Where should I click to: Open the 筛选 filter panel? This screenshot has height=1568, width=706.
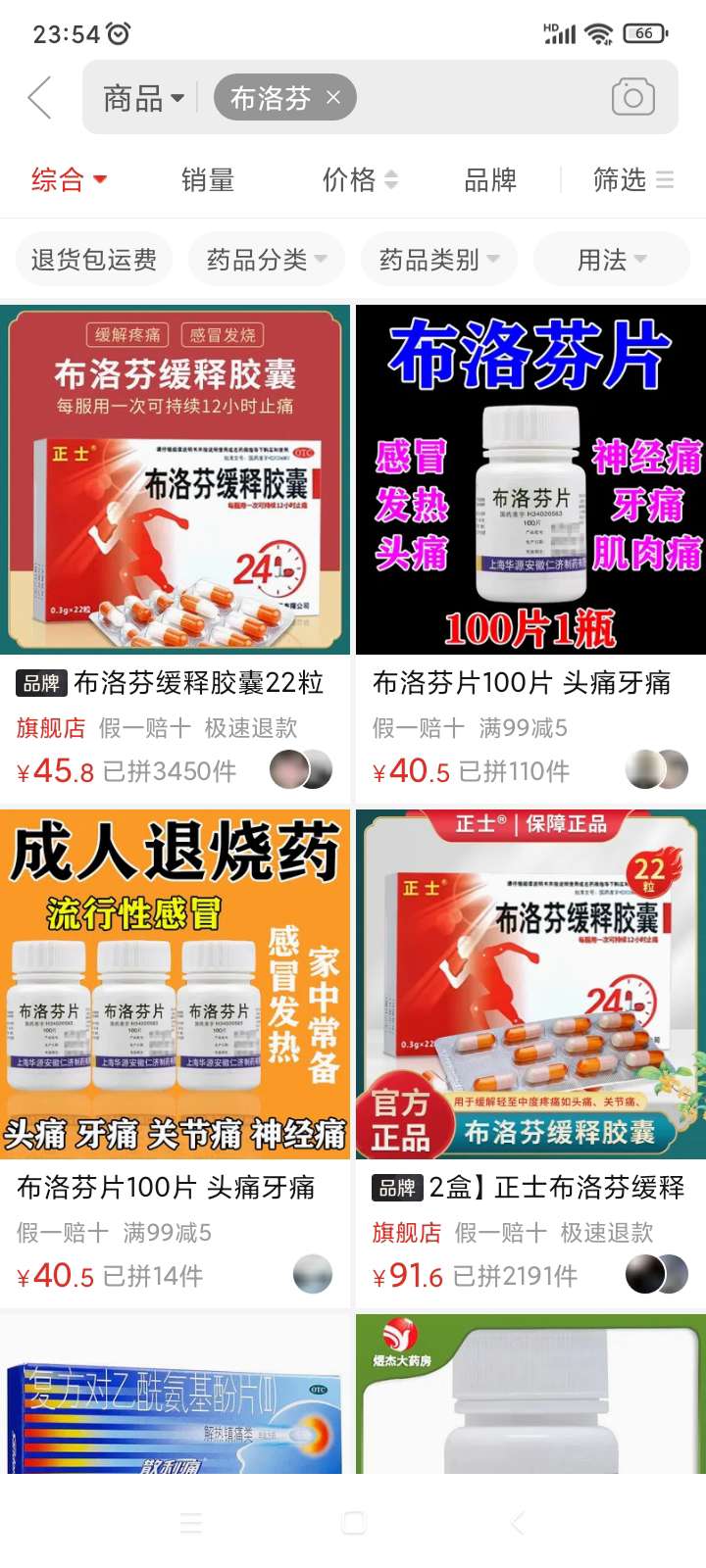click(x=632, y=179)
